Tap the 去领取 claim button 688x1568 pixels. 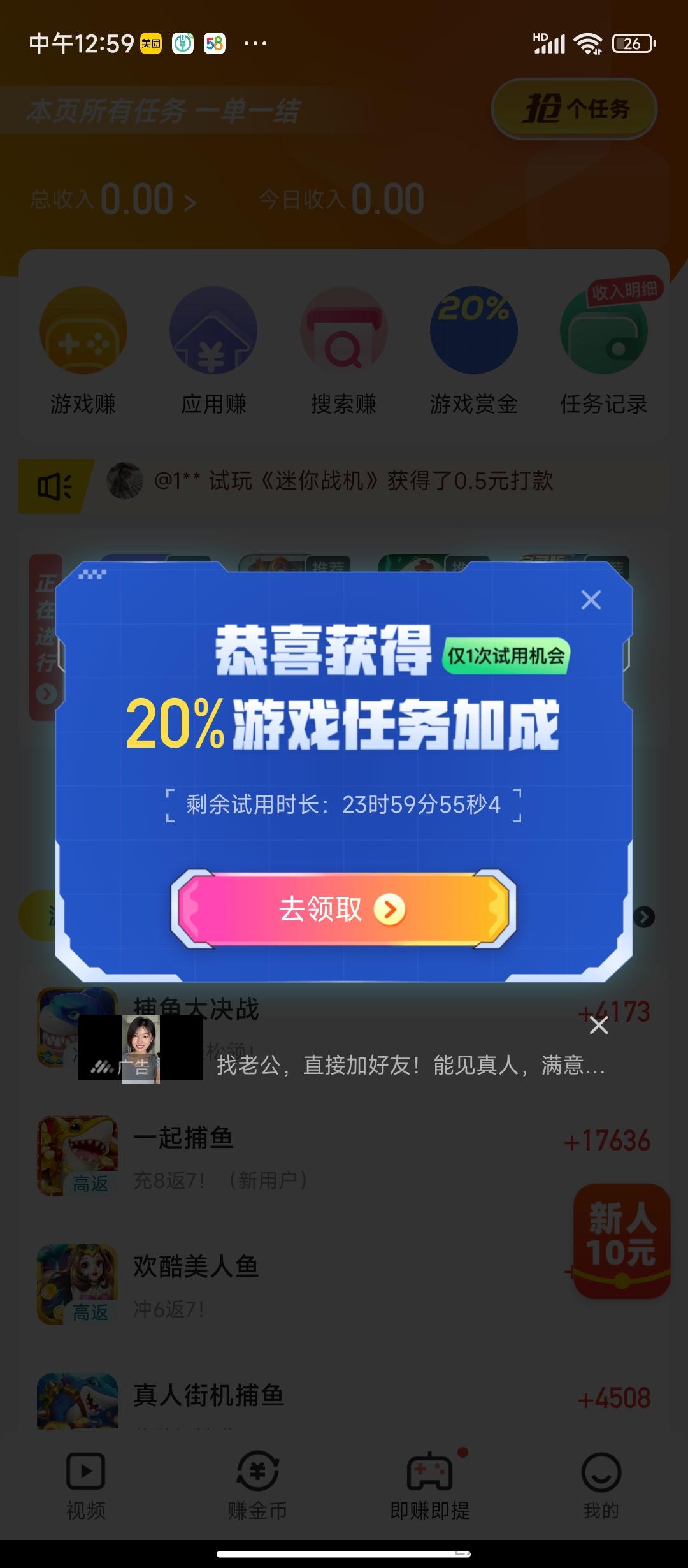[x=343, y=909]
